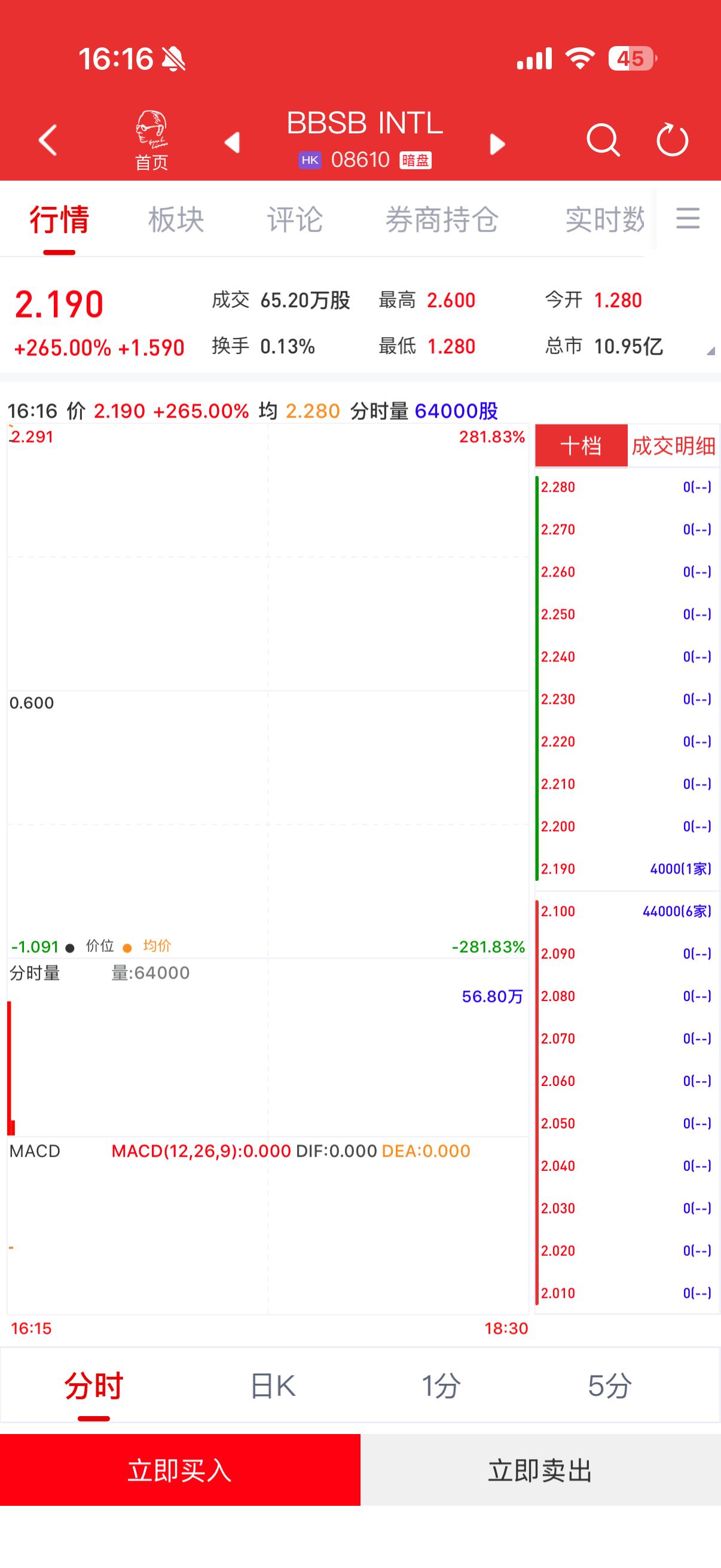This screenshot has height=1568, width=721.
Task: Tap 立即买入 to buy now
Action: point(180,1471)
